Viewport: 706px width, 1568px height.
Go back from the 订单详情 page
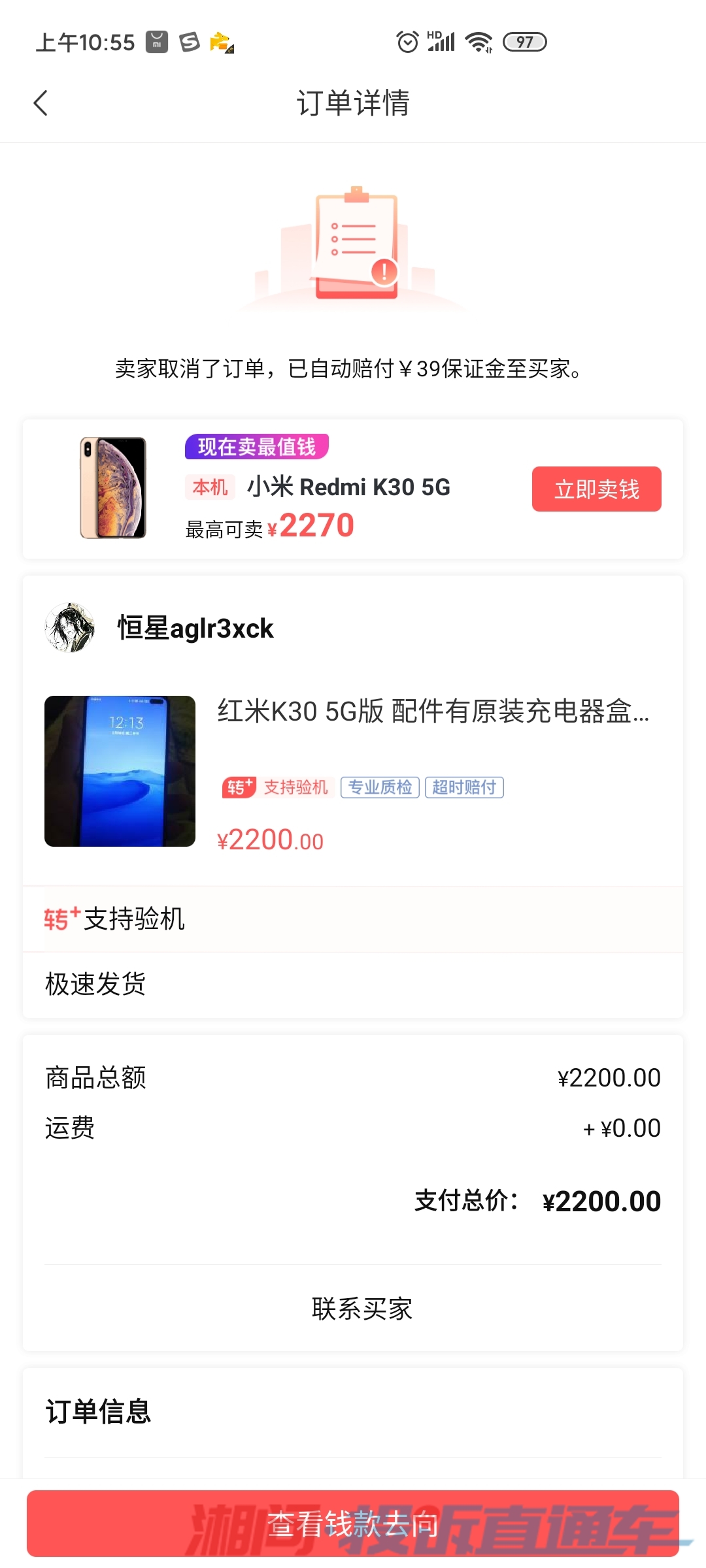41,103
